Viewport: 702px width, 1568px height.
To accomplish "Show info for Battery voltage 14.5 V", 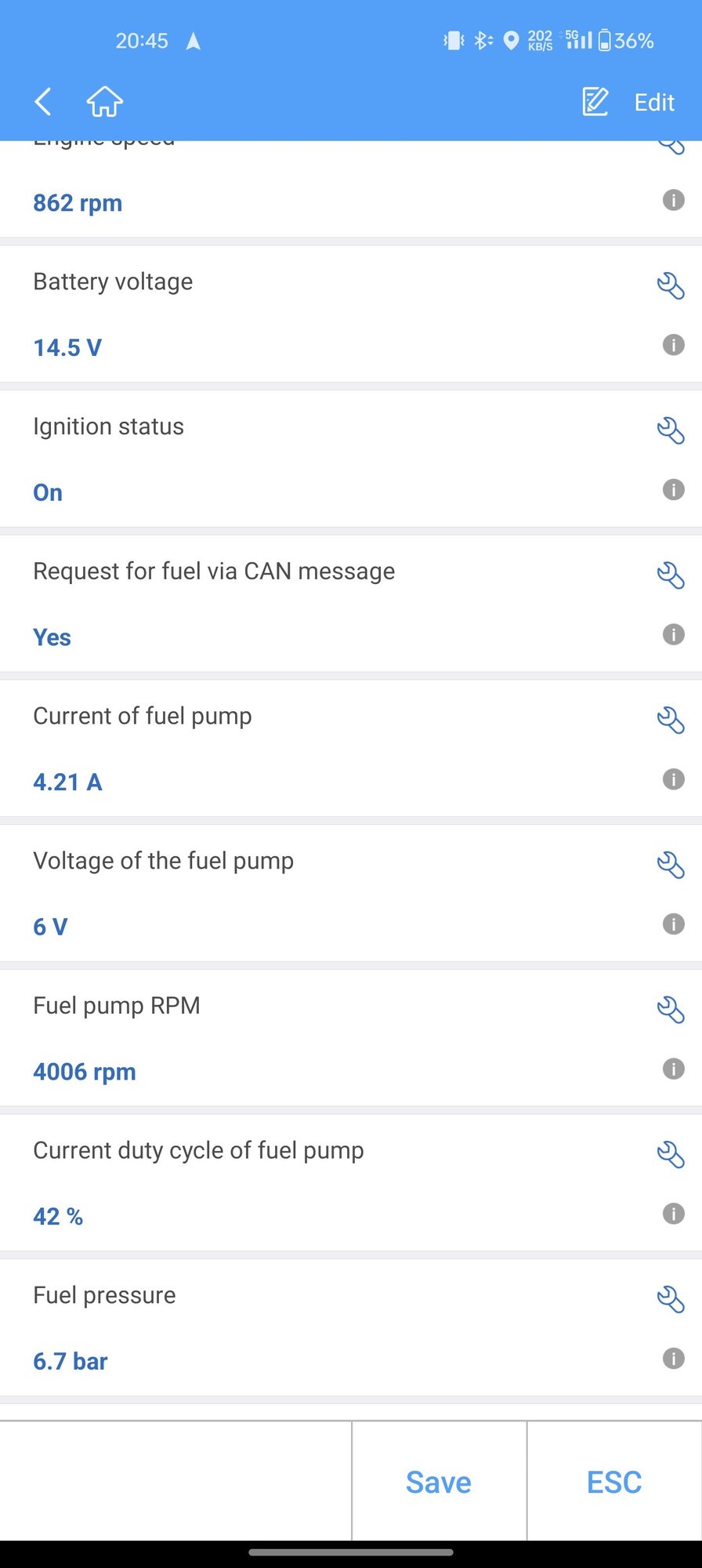I will pyautogui.click(x=674, y=345).
